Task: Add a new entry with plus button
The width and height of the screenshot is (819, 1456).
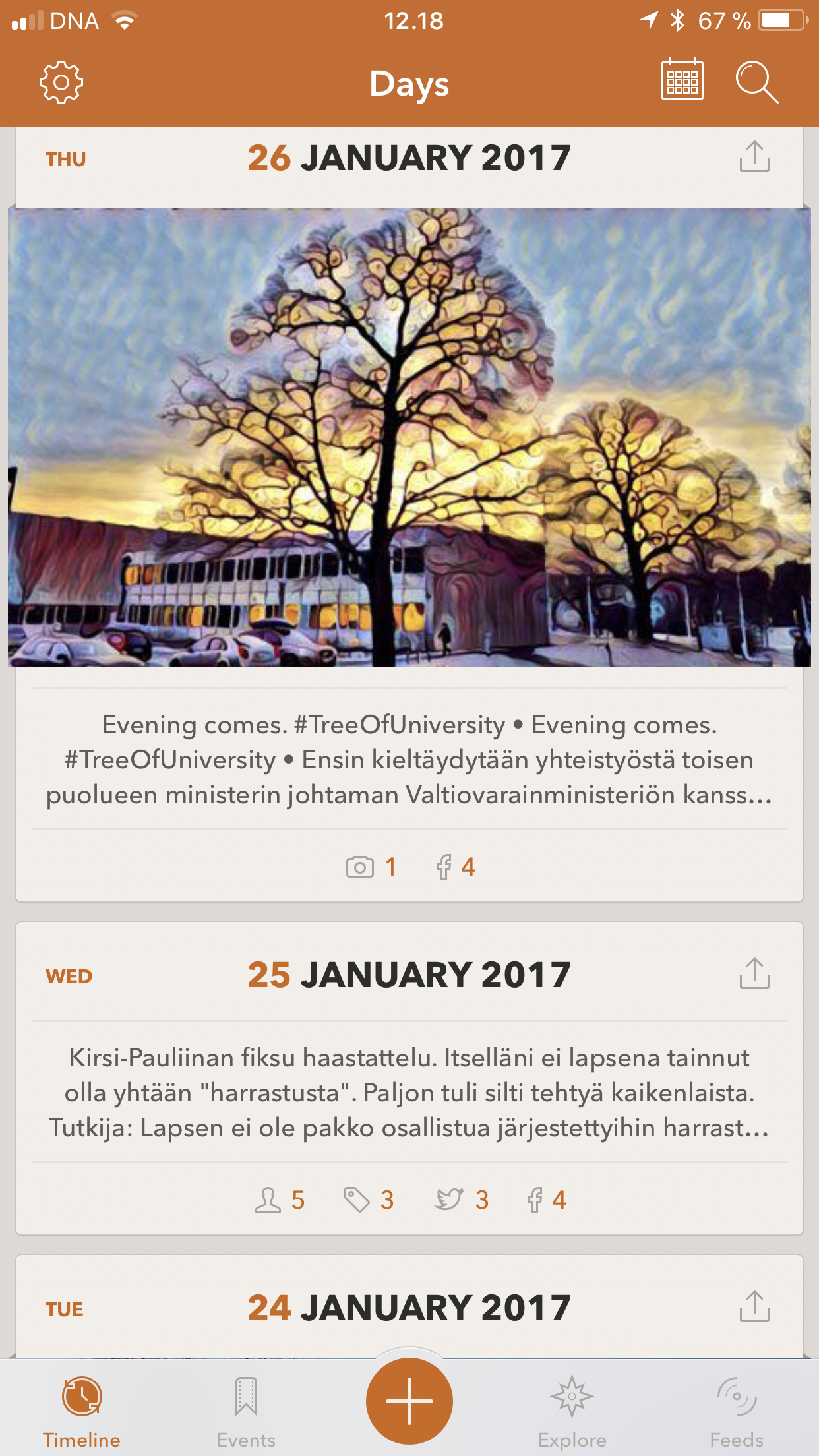Action: (409, 1401)
